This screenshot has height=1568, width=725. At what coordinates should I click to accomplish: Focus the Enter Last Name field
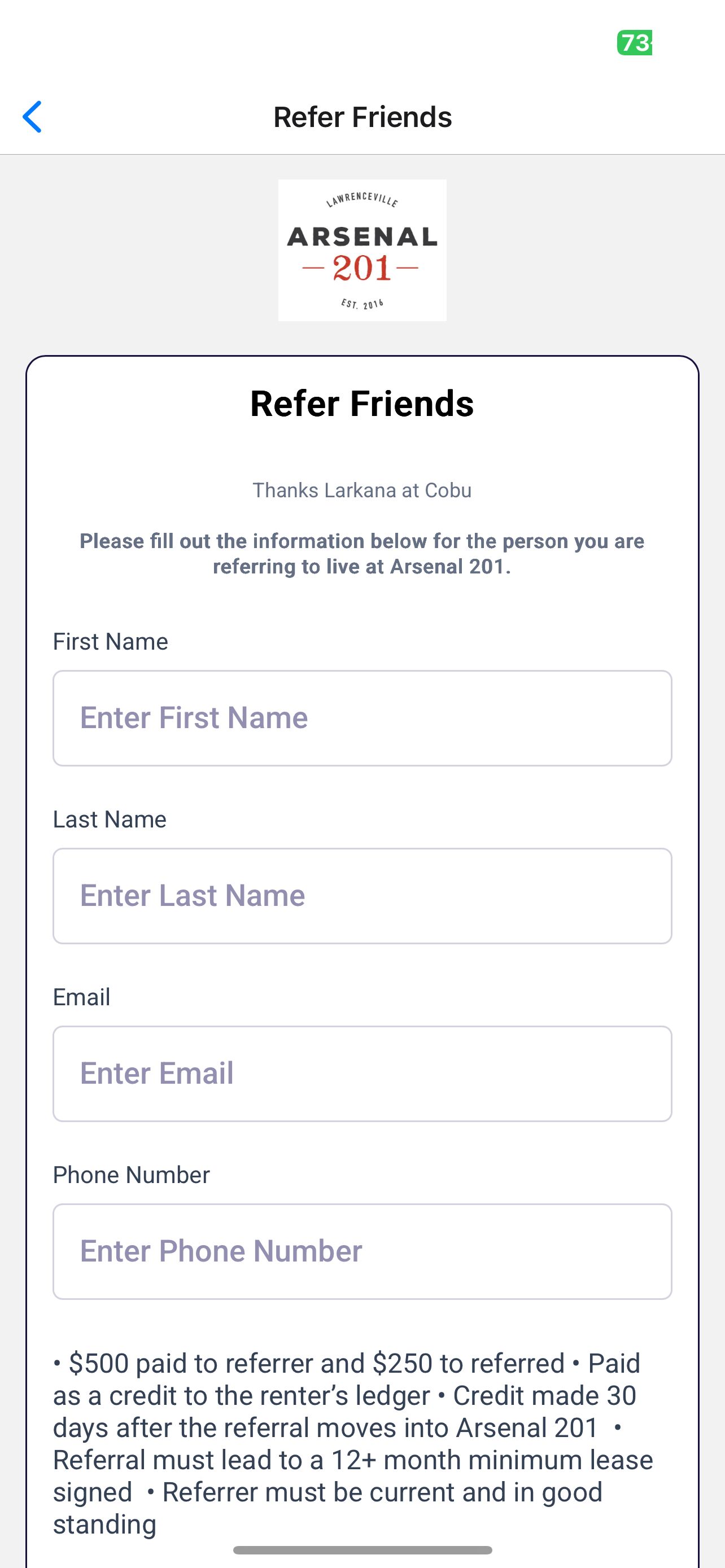[x=362, y=895]
